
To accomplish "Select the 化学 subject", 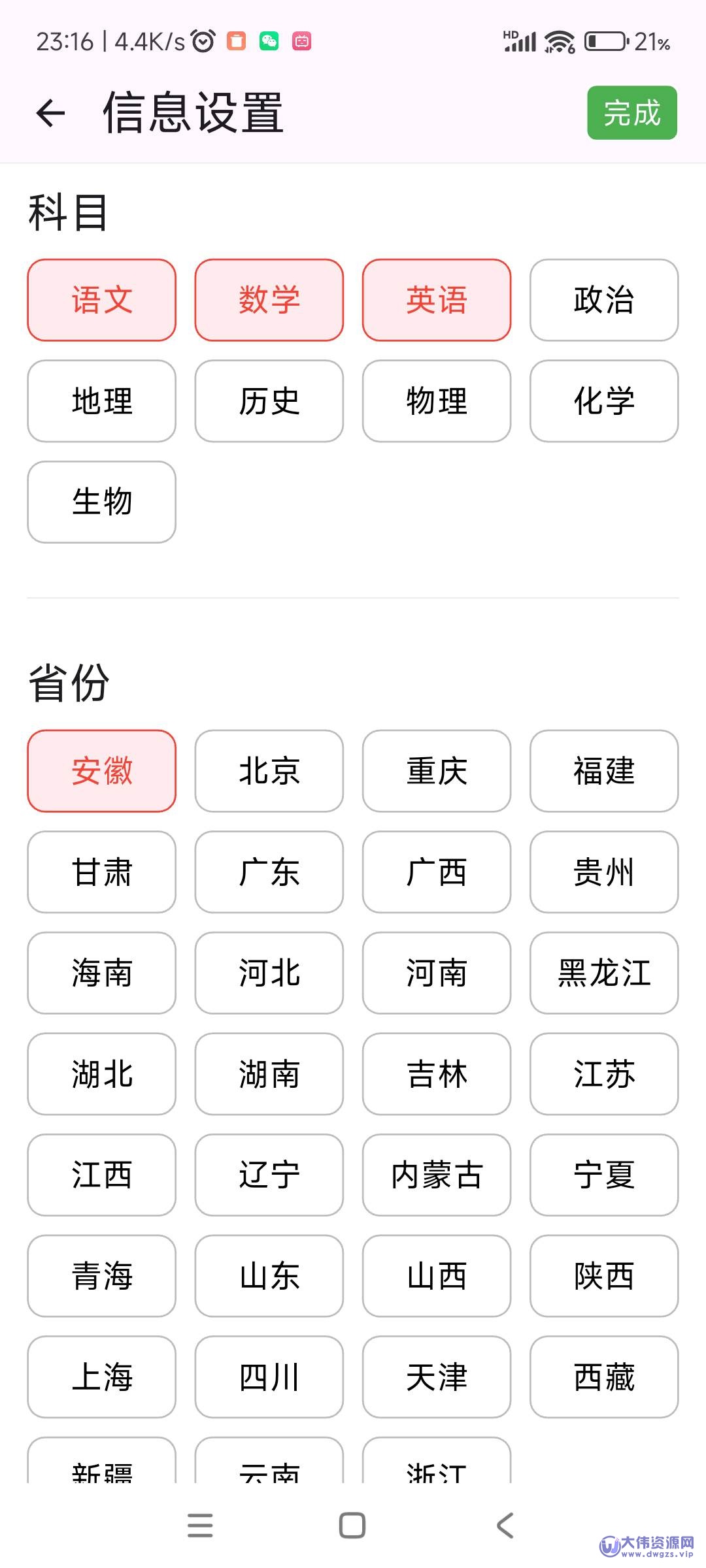I will pyautogui.click(x=603, y=401).
